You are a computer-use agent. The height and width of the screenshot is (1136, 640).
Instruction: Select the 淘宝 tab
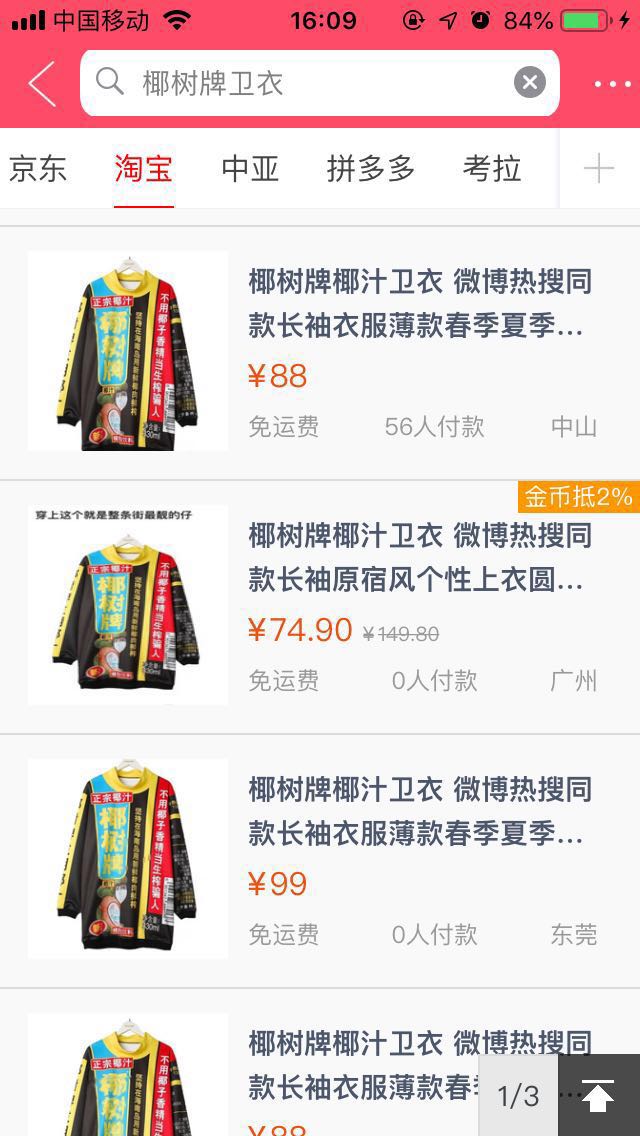[x=144, y=168]
